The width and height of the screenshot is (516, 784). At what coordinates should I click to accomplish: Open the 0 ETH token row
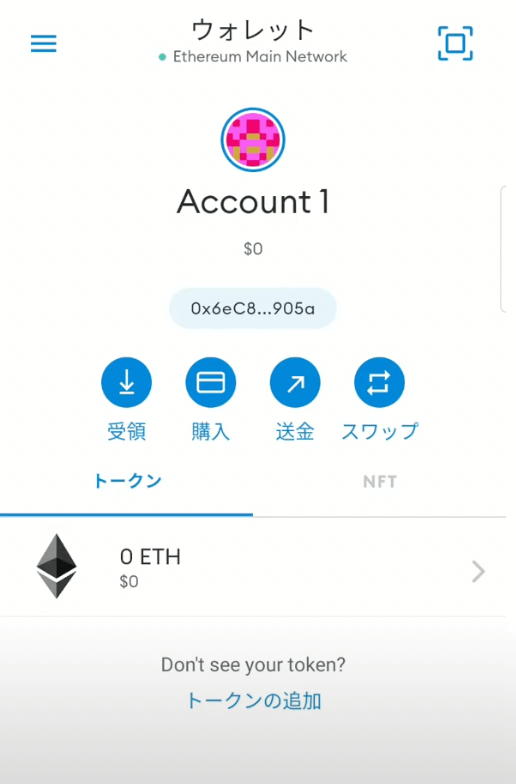(x=253, y=567)
